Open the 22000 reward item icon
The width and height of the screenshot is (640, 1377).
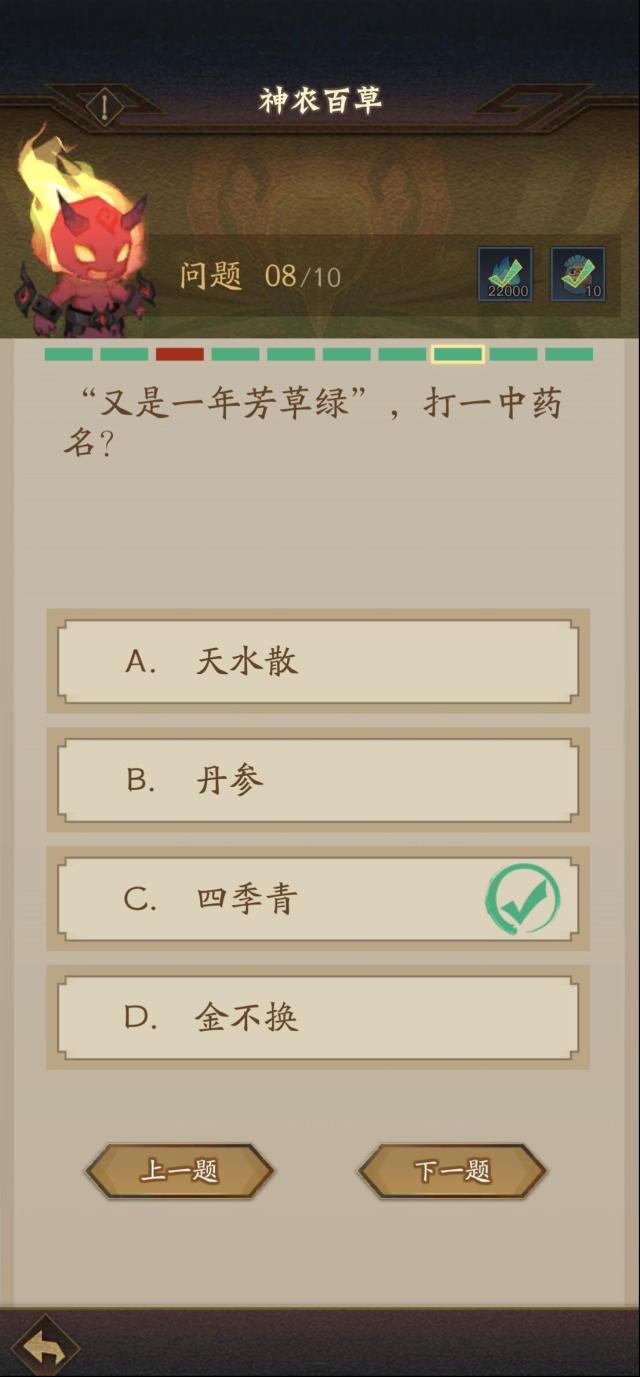point(505,274)
